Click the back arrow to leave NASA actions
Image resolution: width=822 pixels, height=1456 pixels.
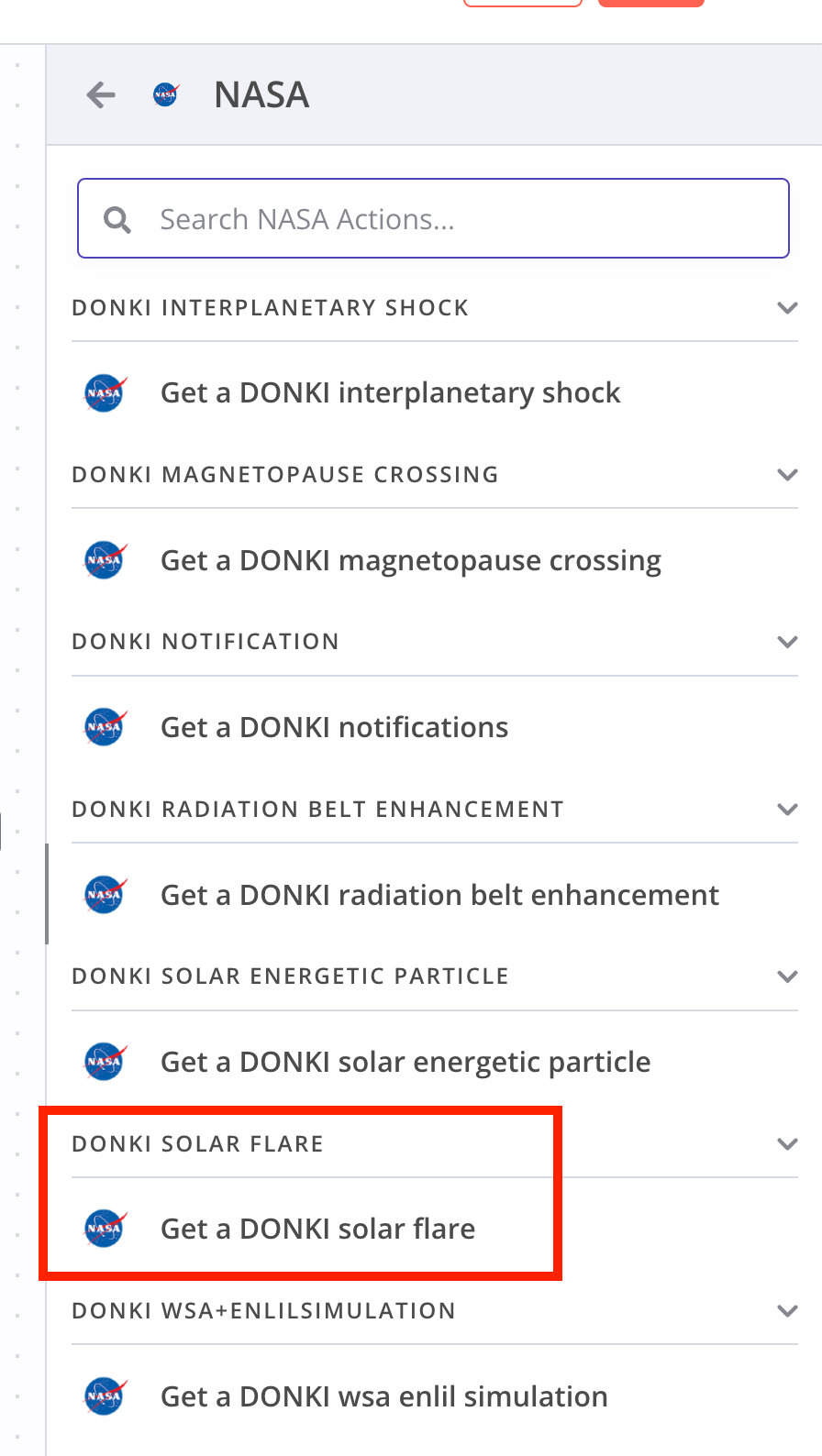(x=101, y=94)
